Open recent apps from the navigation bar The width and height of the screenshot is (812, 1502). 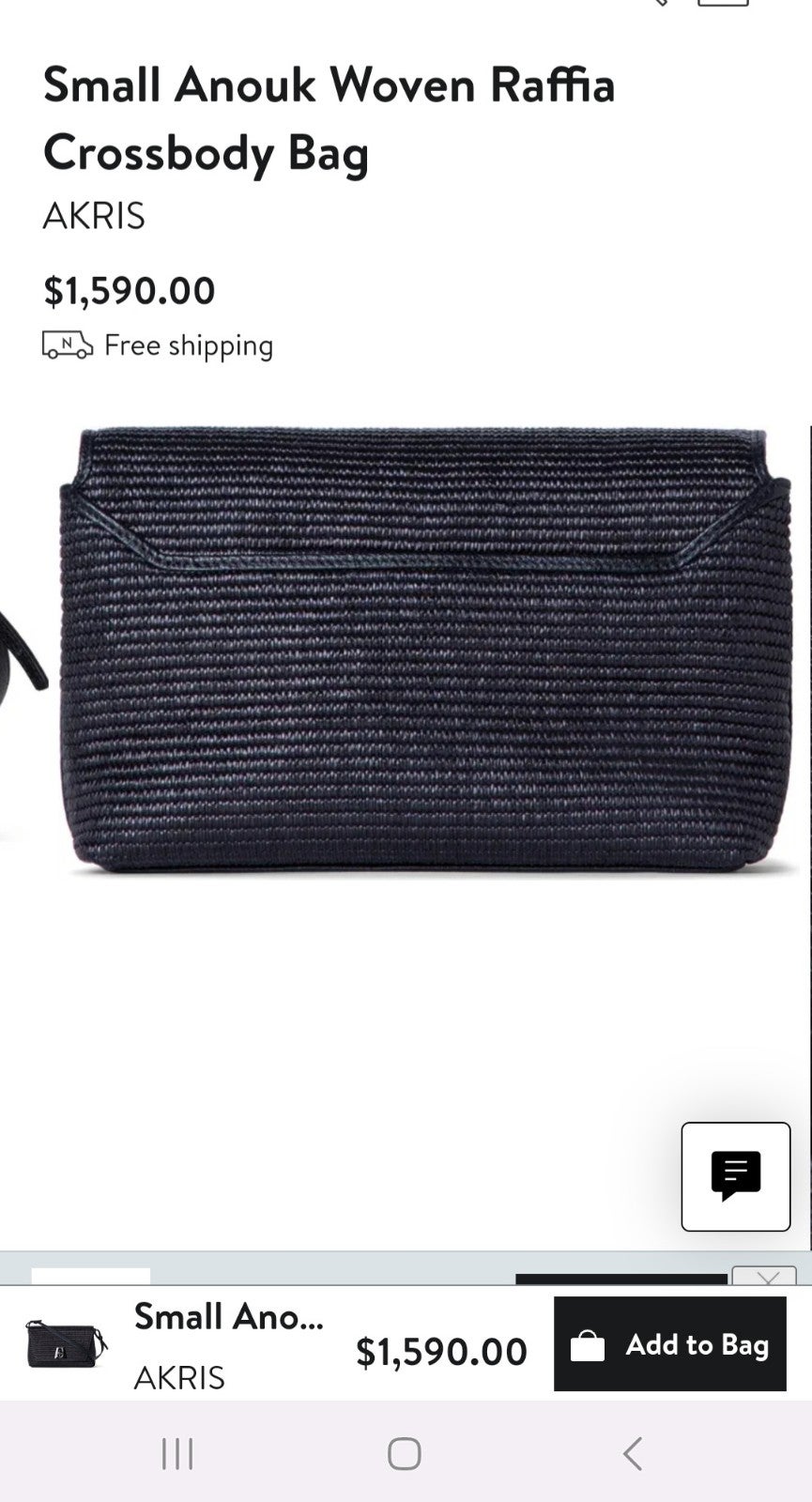point(177,1453)
